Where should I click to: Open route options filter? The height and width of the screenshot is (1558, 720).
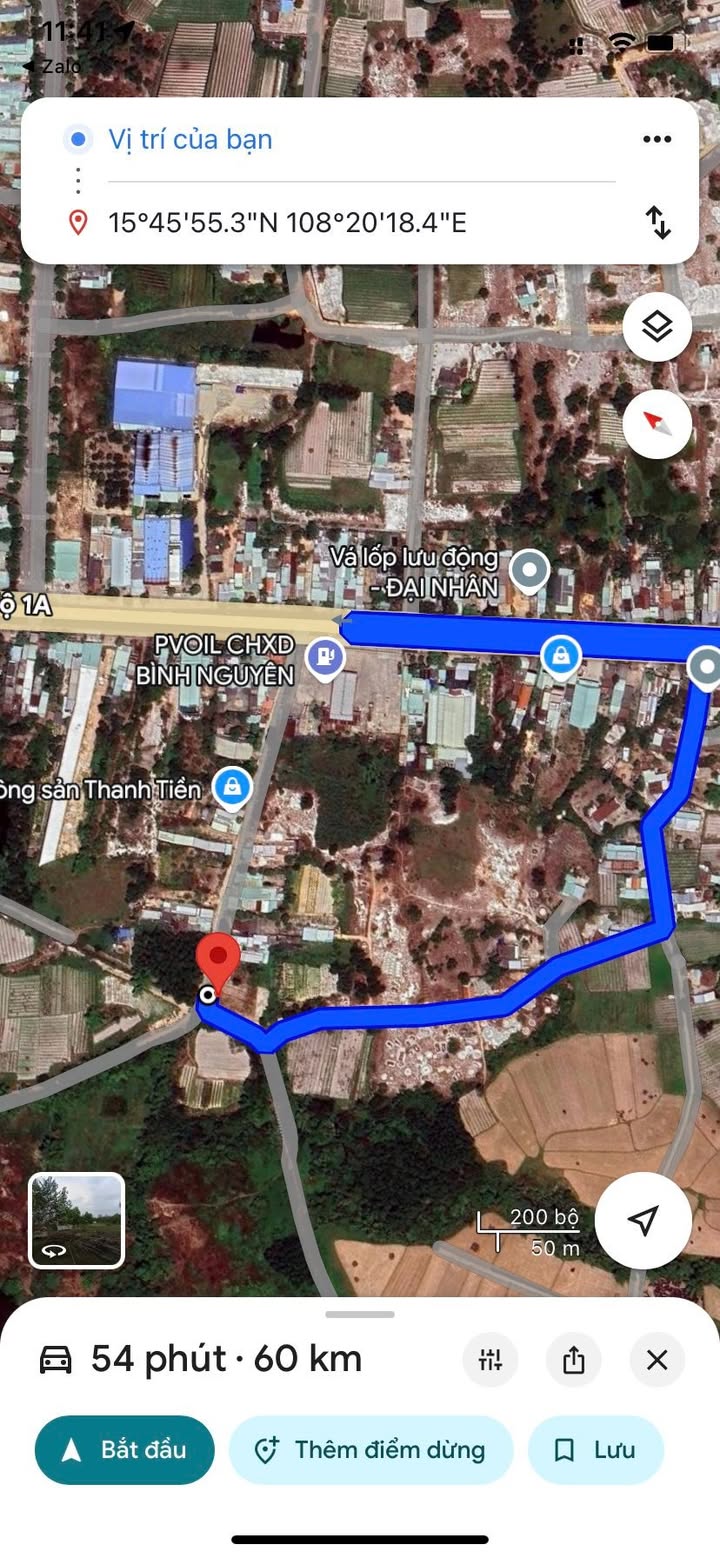tap(490, 1360)
